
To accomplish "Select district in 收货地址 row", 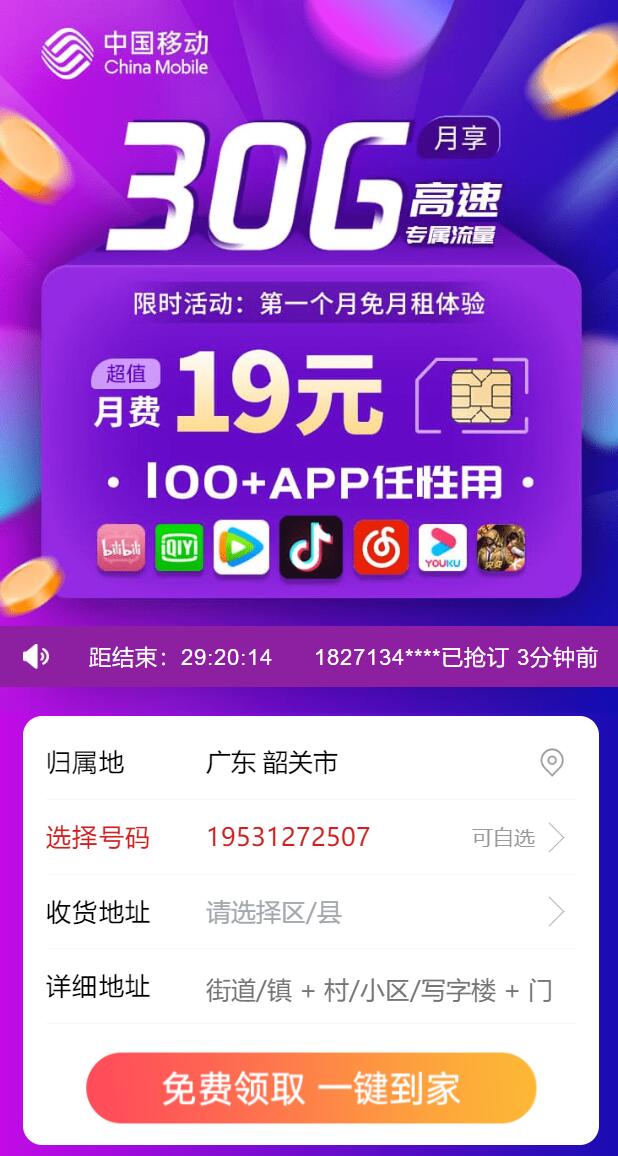I will click(380, 912).
